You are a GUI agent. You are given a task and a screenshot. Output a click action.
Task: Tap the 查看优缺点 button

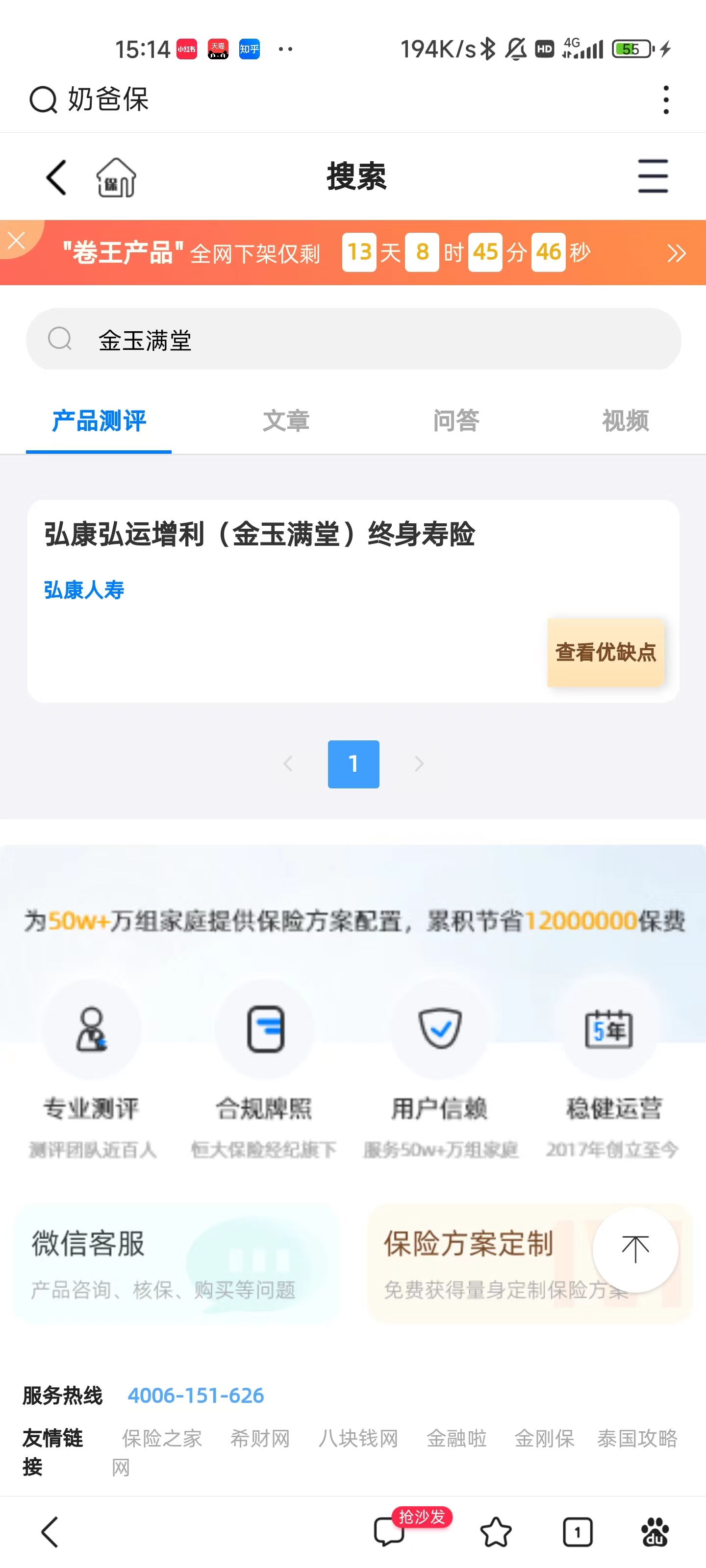[605, 652]
